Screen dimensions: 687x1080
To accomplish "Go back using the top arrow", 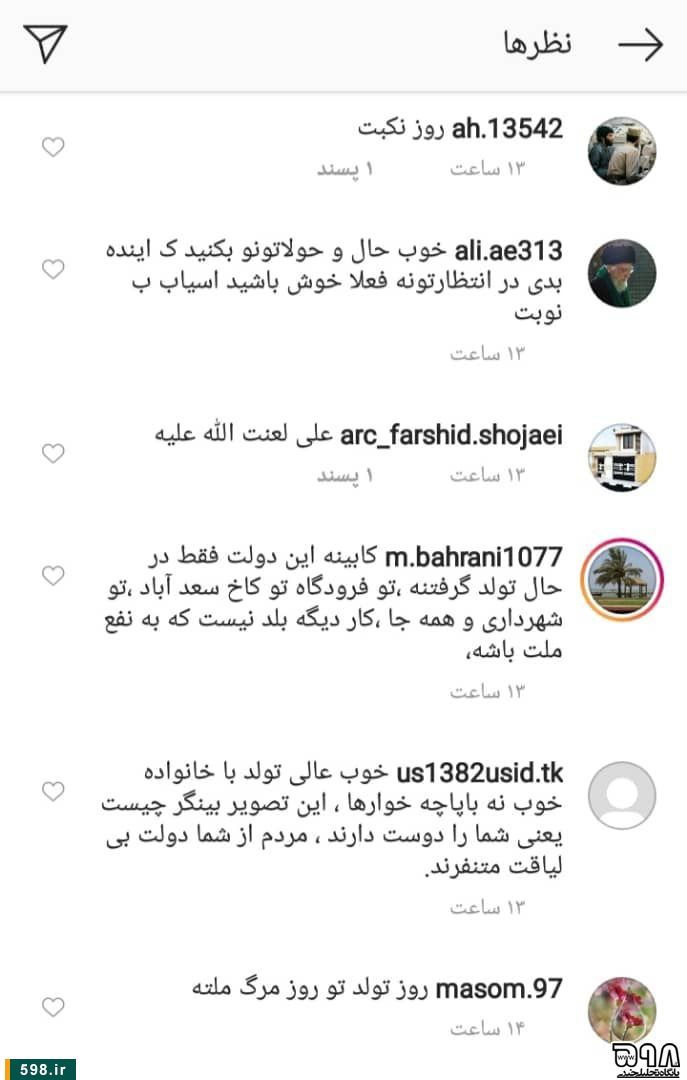I will click(640, 45).
